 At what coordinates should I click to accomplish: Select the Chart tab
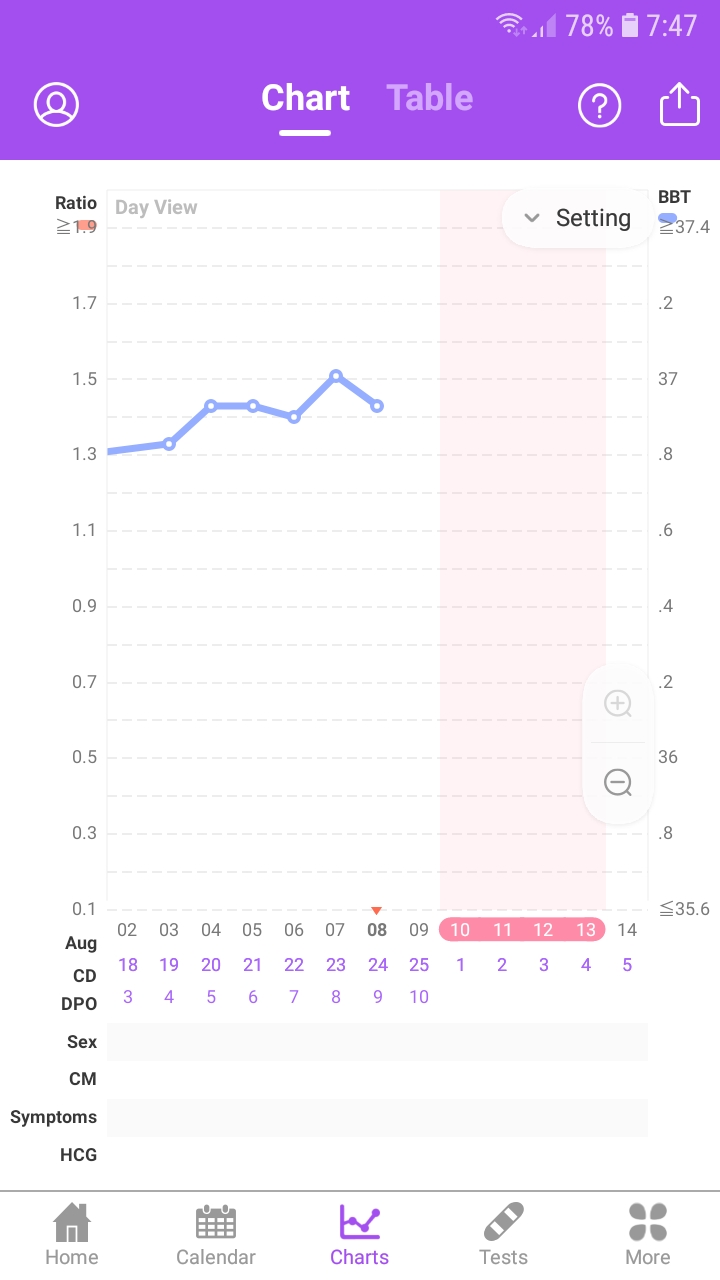pyautogui.click(x=305, y=98)
